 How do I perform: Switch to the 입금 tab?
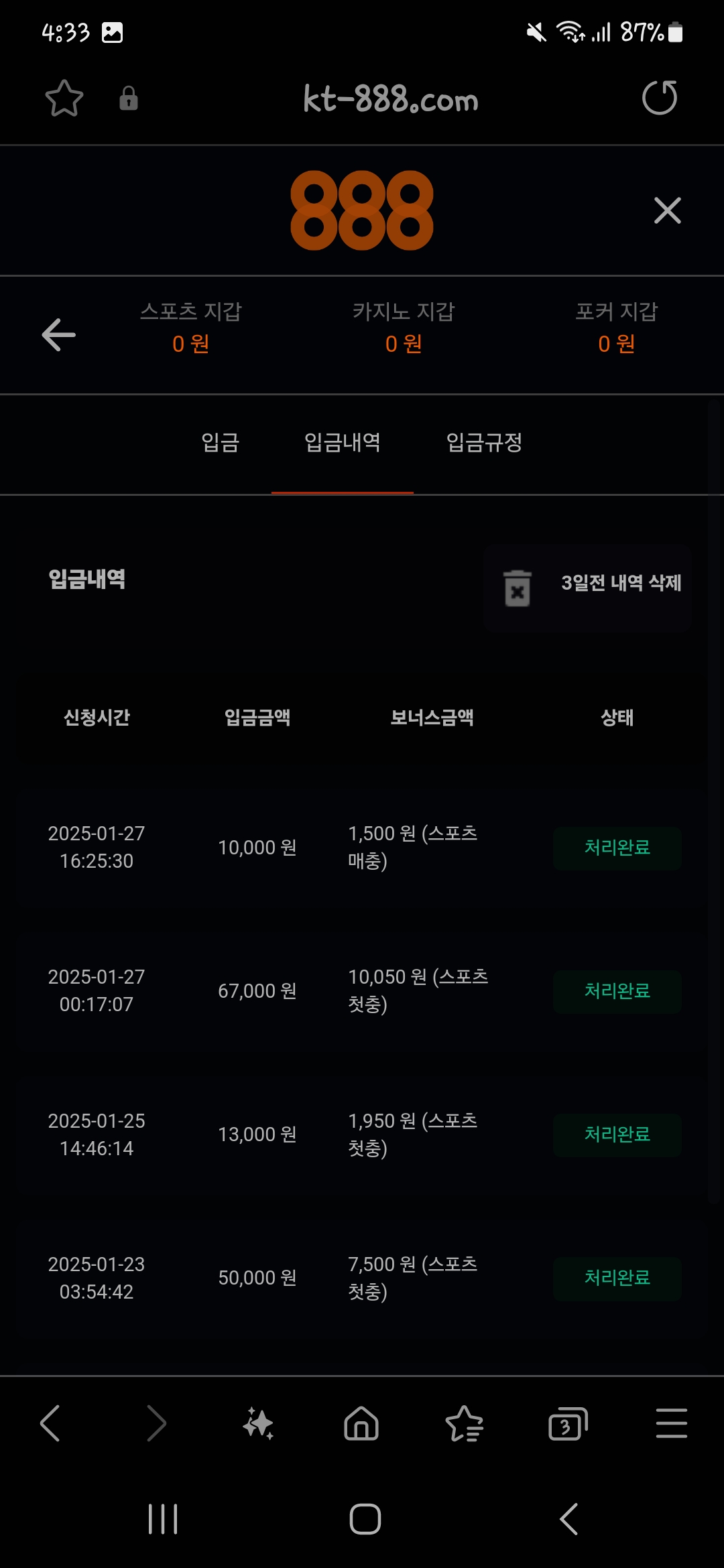(220, 442)
